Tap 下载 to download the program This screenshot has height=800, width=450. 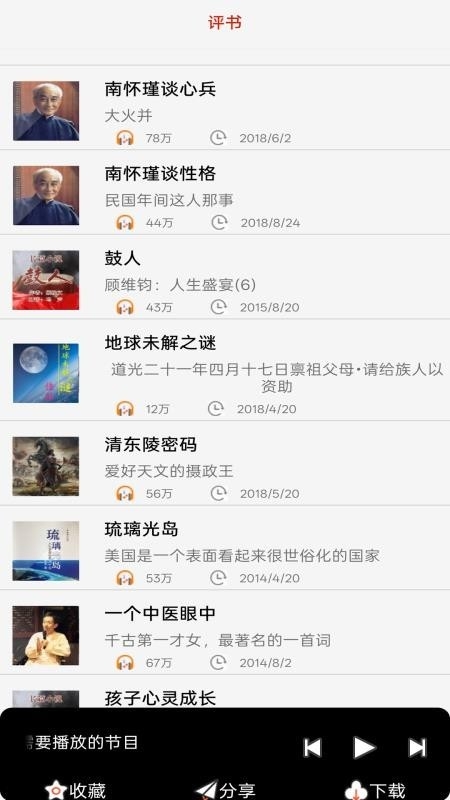coord(375,790)
